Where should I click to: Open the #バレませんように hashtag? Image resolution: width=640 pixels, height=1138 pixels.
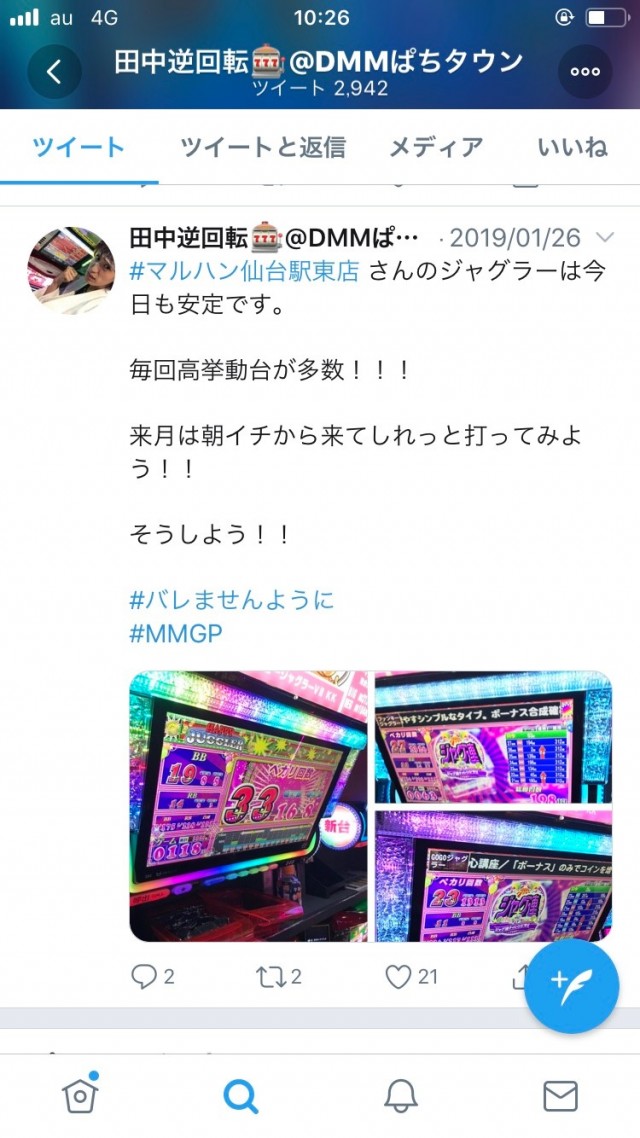[x=232, y=600]
